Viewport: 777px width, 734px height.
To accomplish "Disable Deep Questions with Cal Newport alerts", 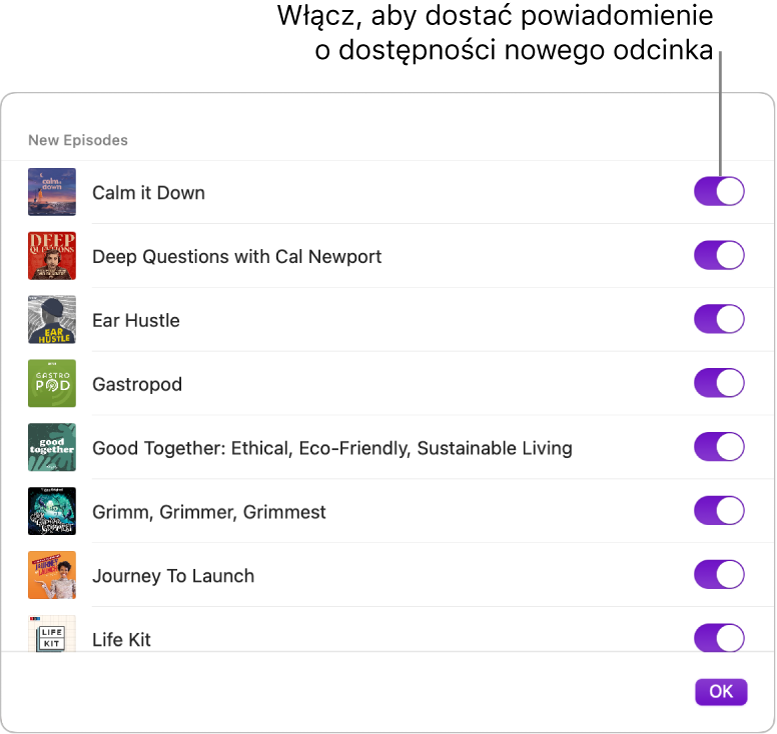I will click(719, 256).
